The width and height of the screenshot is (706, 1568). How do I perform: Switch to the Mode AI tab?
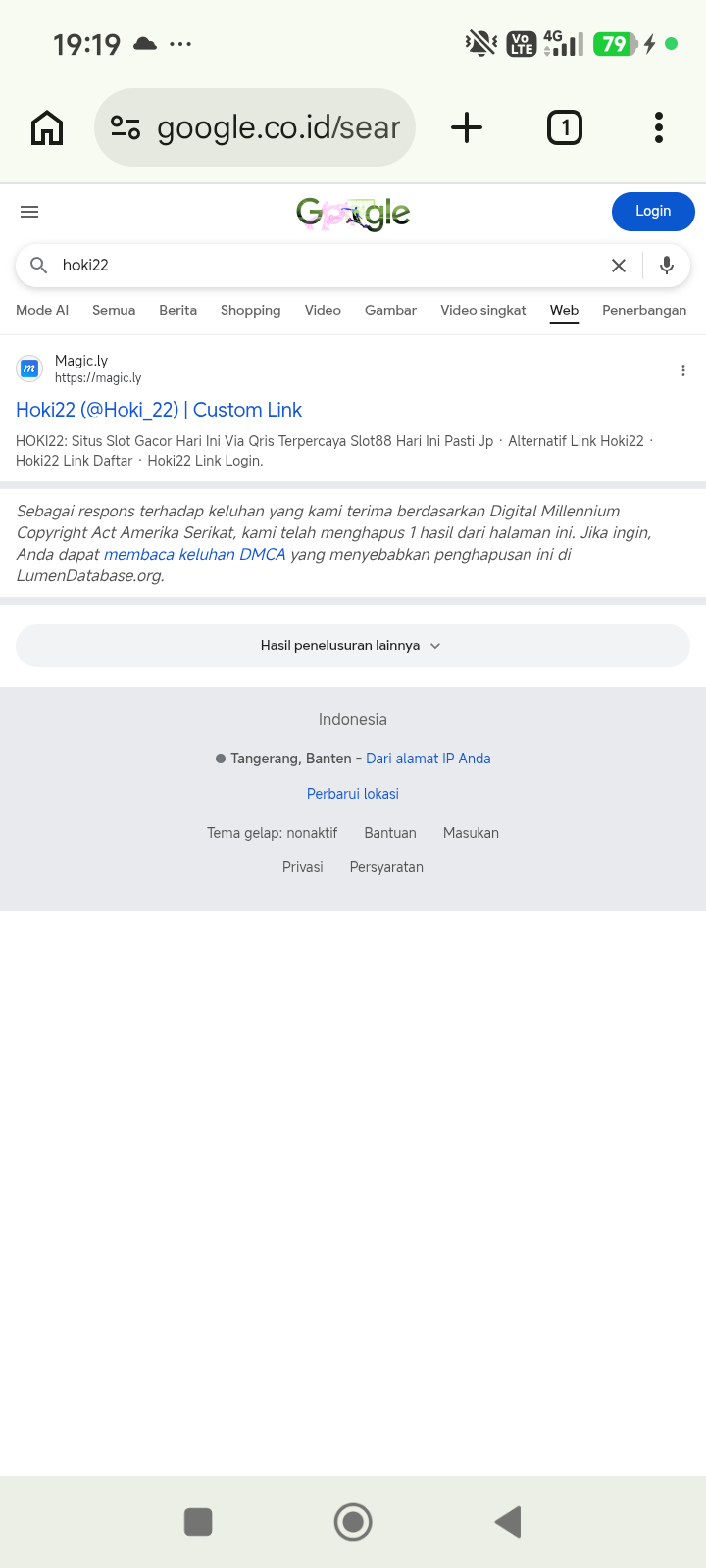click(x=42, y=310)
